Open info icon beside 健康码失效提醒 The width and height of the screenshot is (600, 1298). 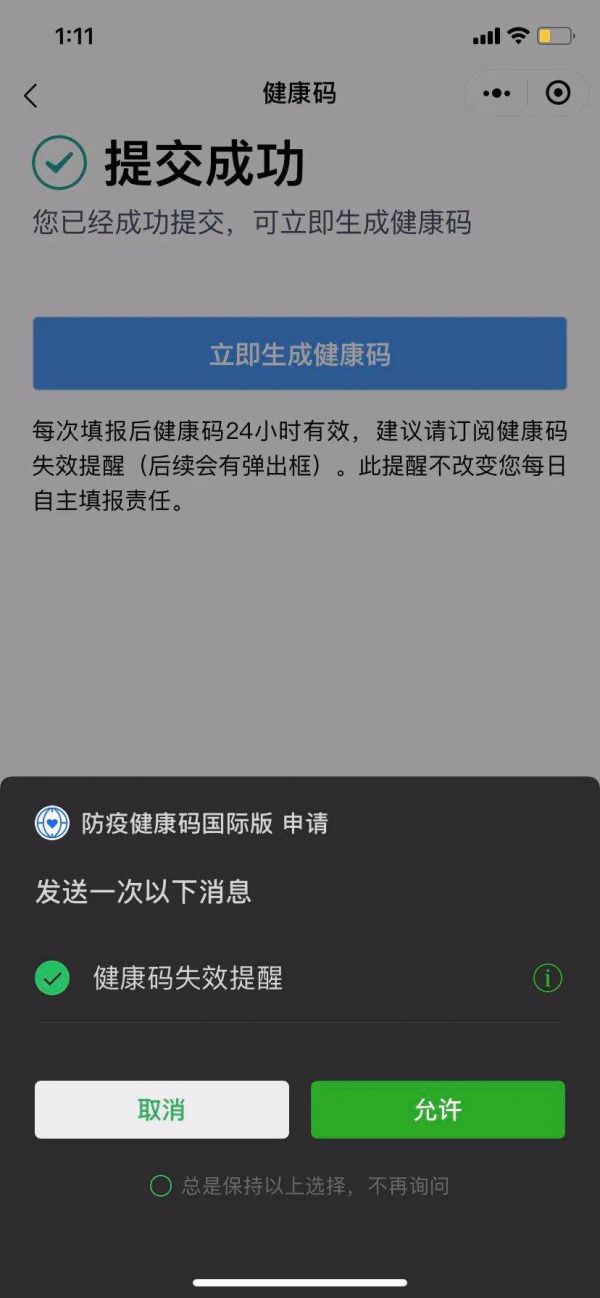click(x=547, y=978)
